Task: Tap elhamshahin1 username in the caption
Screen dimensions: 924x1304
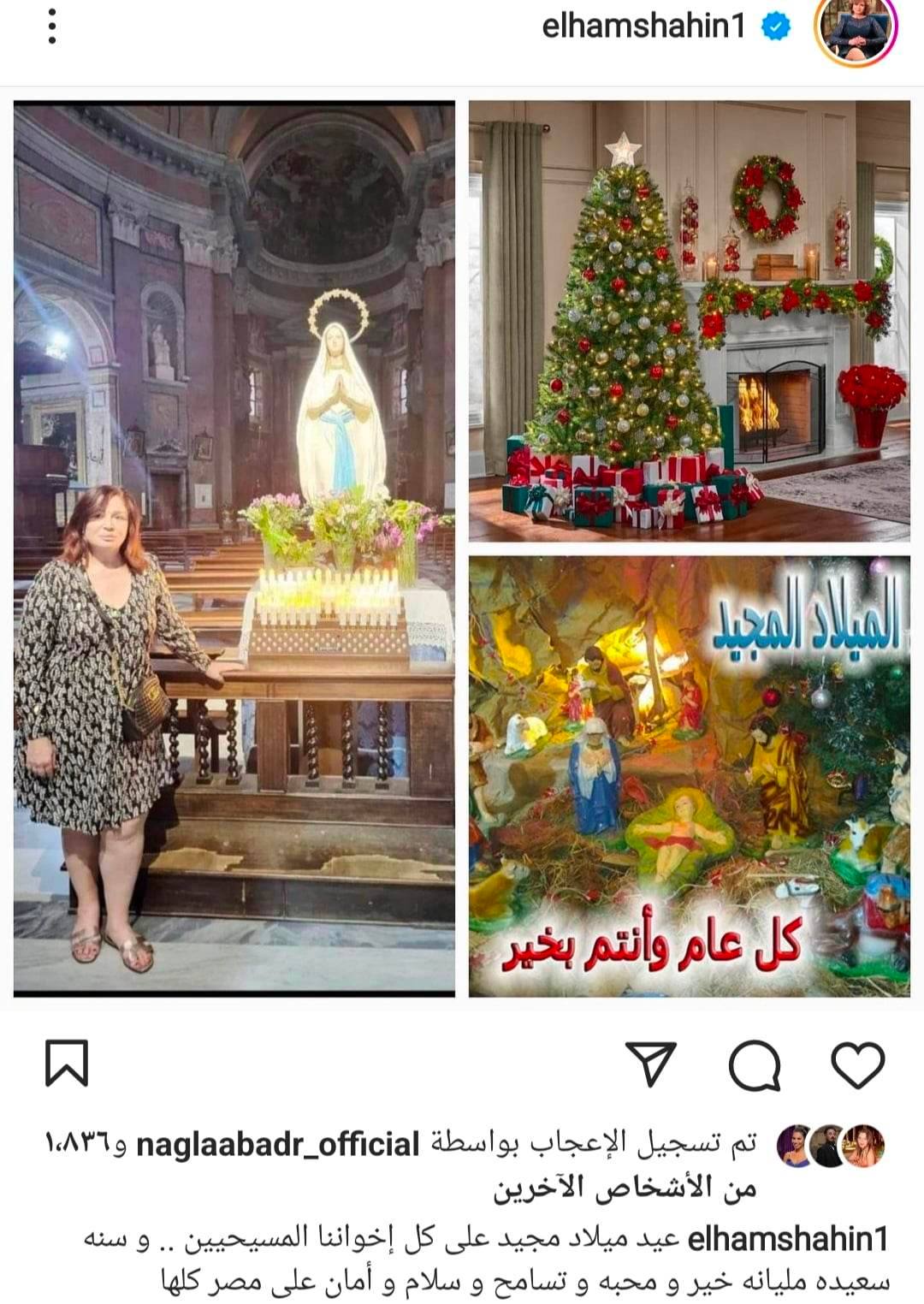Action: click(786, 1238)
